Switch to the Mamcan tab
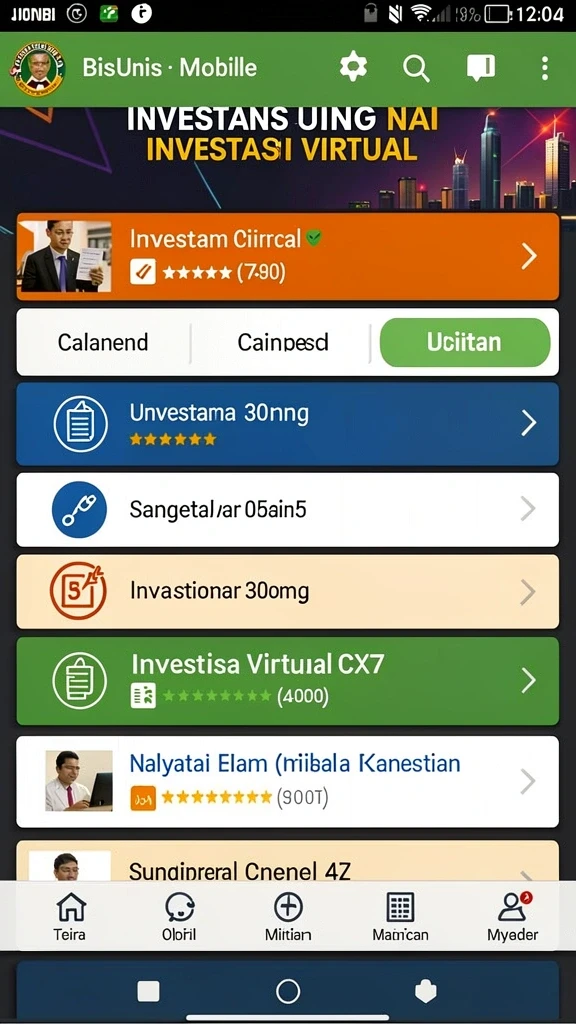The image size is (576, 1024). [x=400, y=917]
